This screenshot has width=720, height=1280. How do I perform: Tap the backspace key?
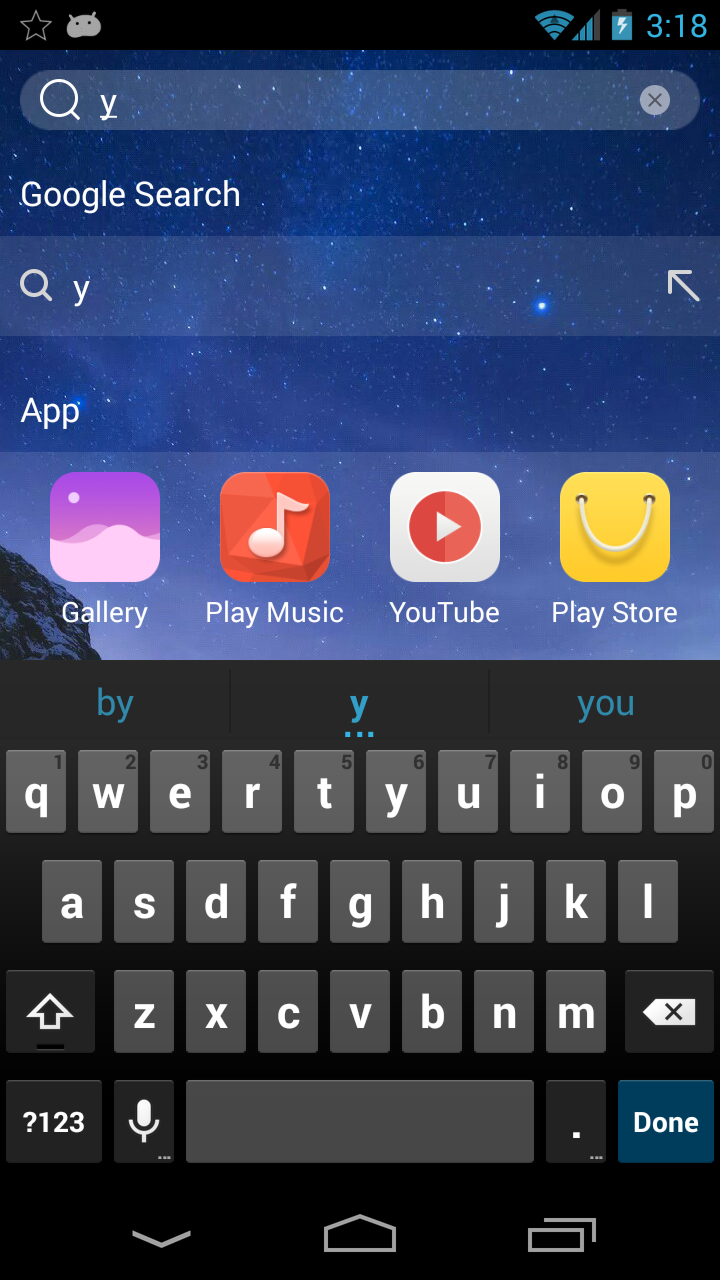669,1012
